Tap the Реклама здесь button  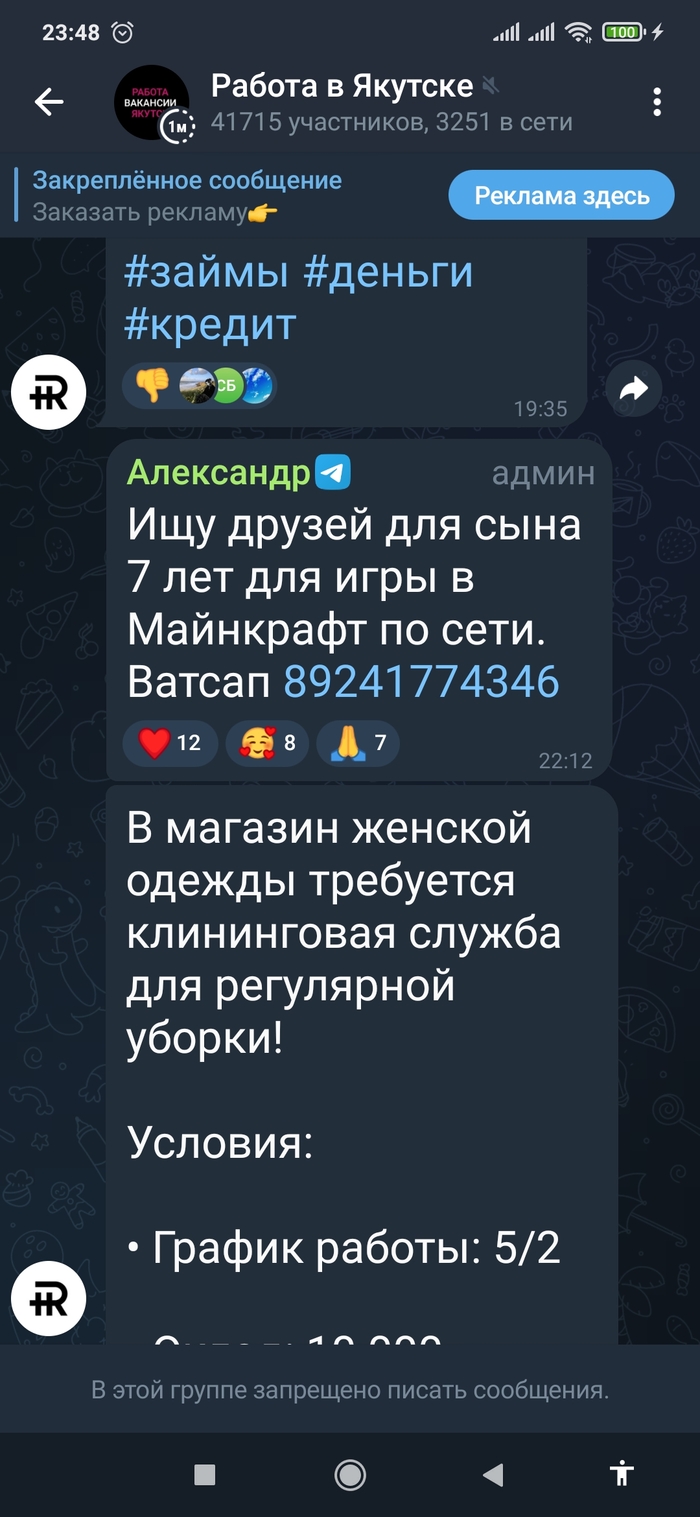pos(561,195)
